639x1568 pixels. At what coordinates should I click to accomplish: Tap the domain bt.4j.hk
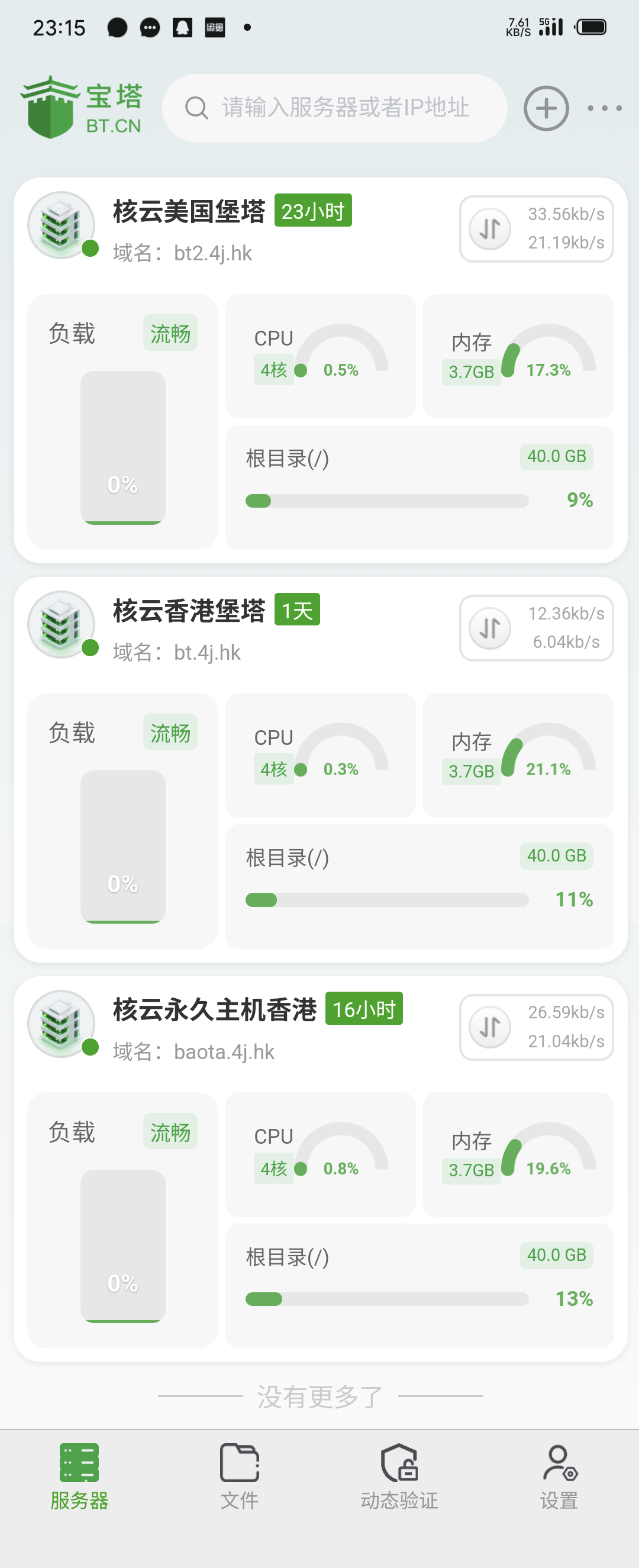(207, 652)
